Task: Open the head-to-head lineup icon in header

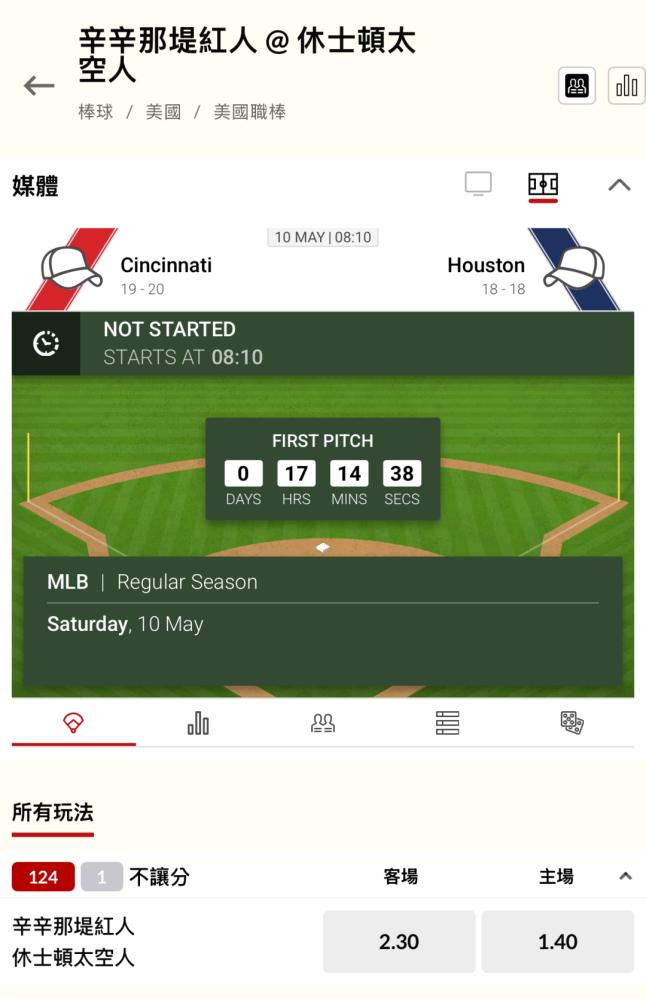Action: (577, 86)
